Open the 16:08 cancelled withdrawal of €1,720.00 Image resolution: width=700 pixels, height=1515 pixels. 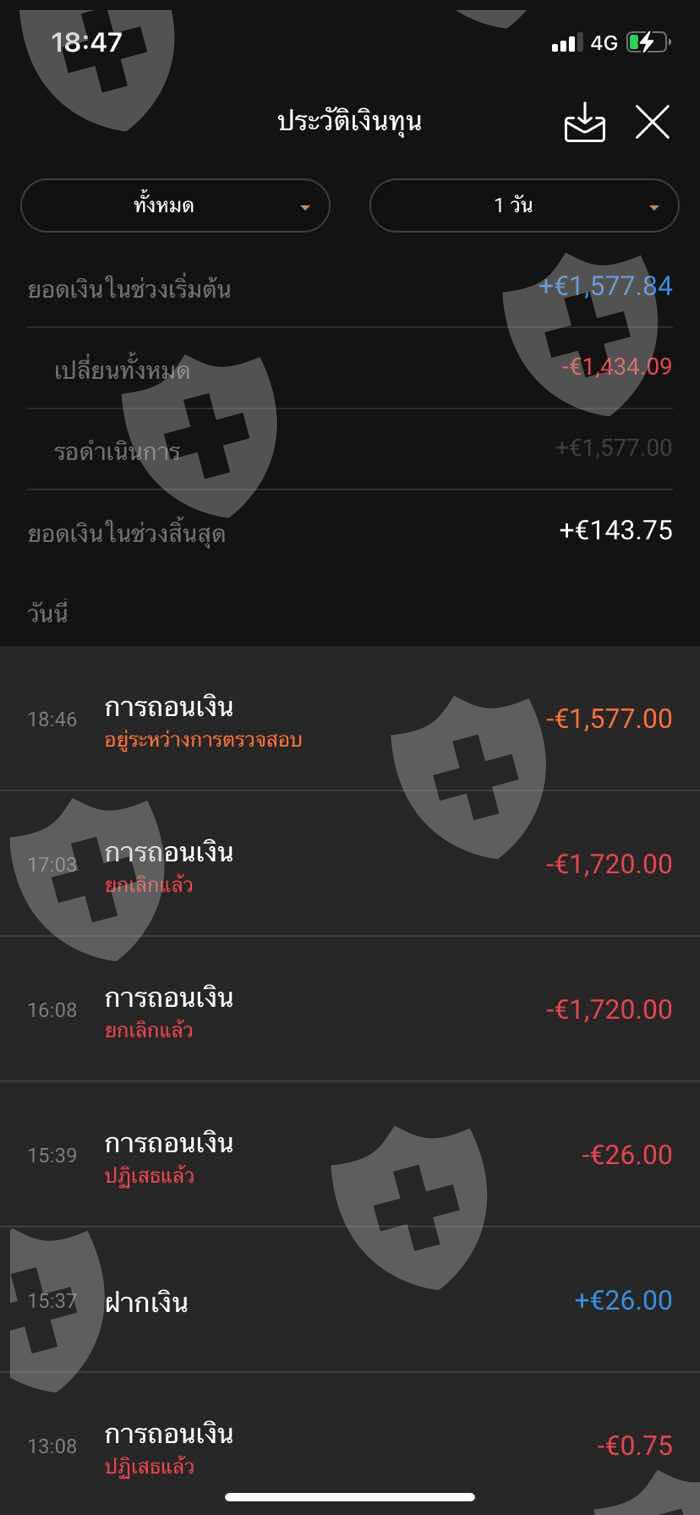point(350,1009)
